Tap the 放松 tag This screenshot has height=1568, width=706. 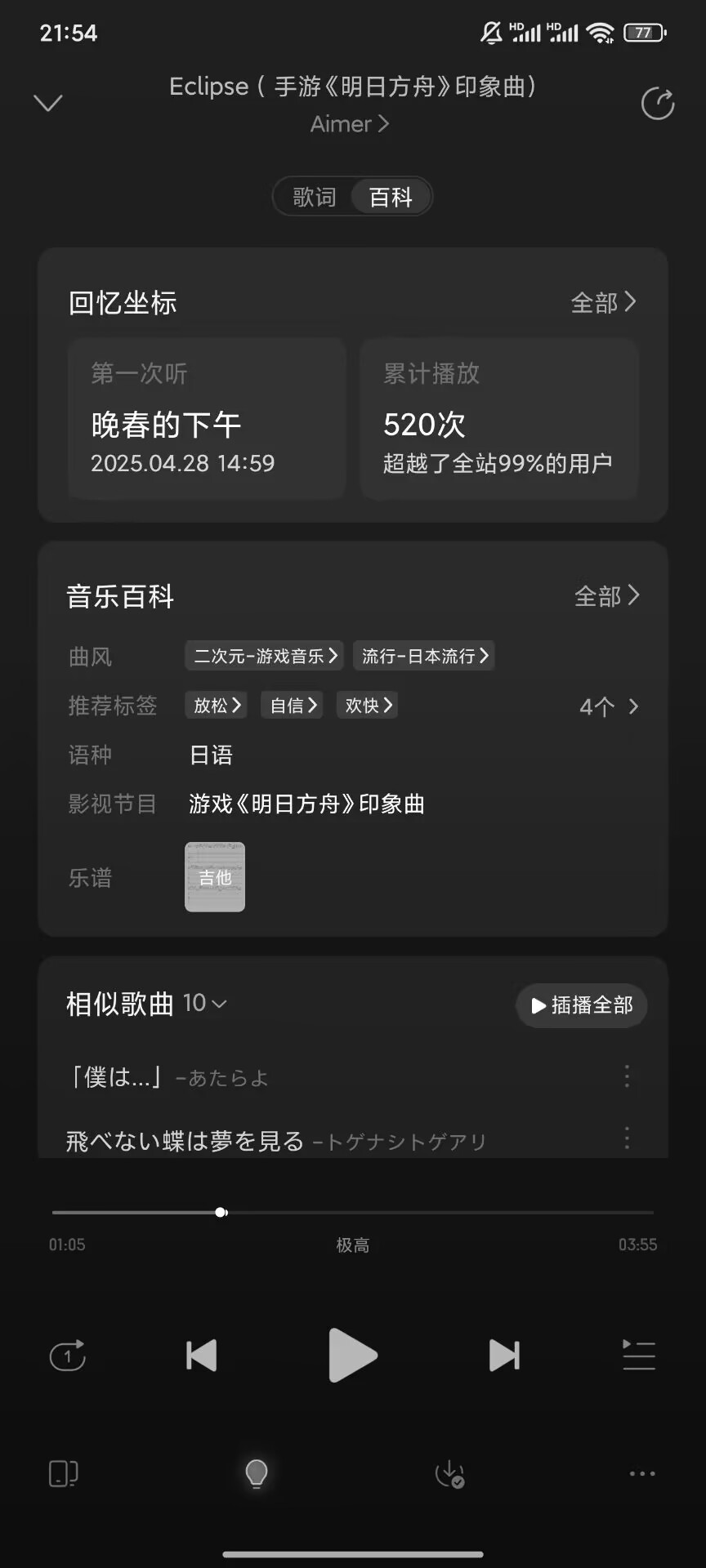(x=217, y=705)
